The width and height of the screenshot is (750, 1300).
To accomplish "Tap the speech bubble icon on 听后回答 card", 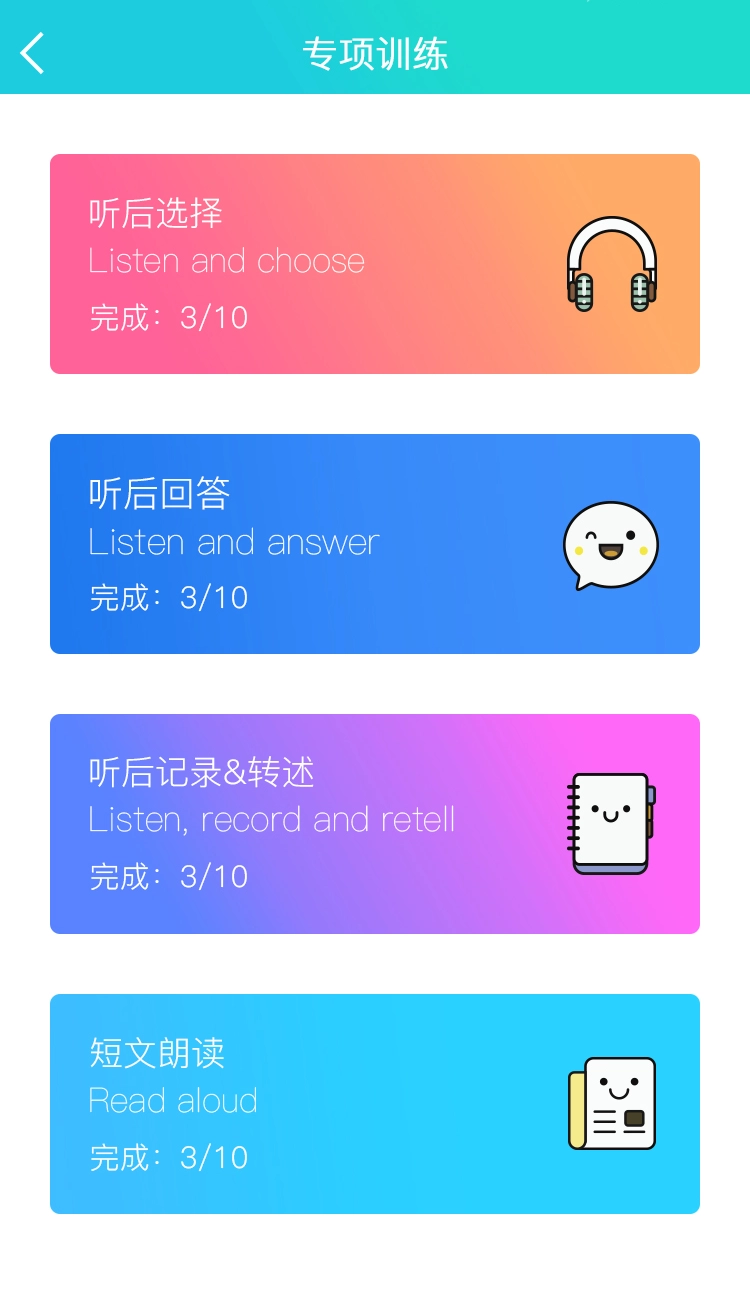I will click(611, 543).
